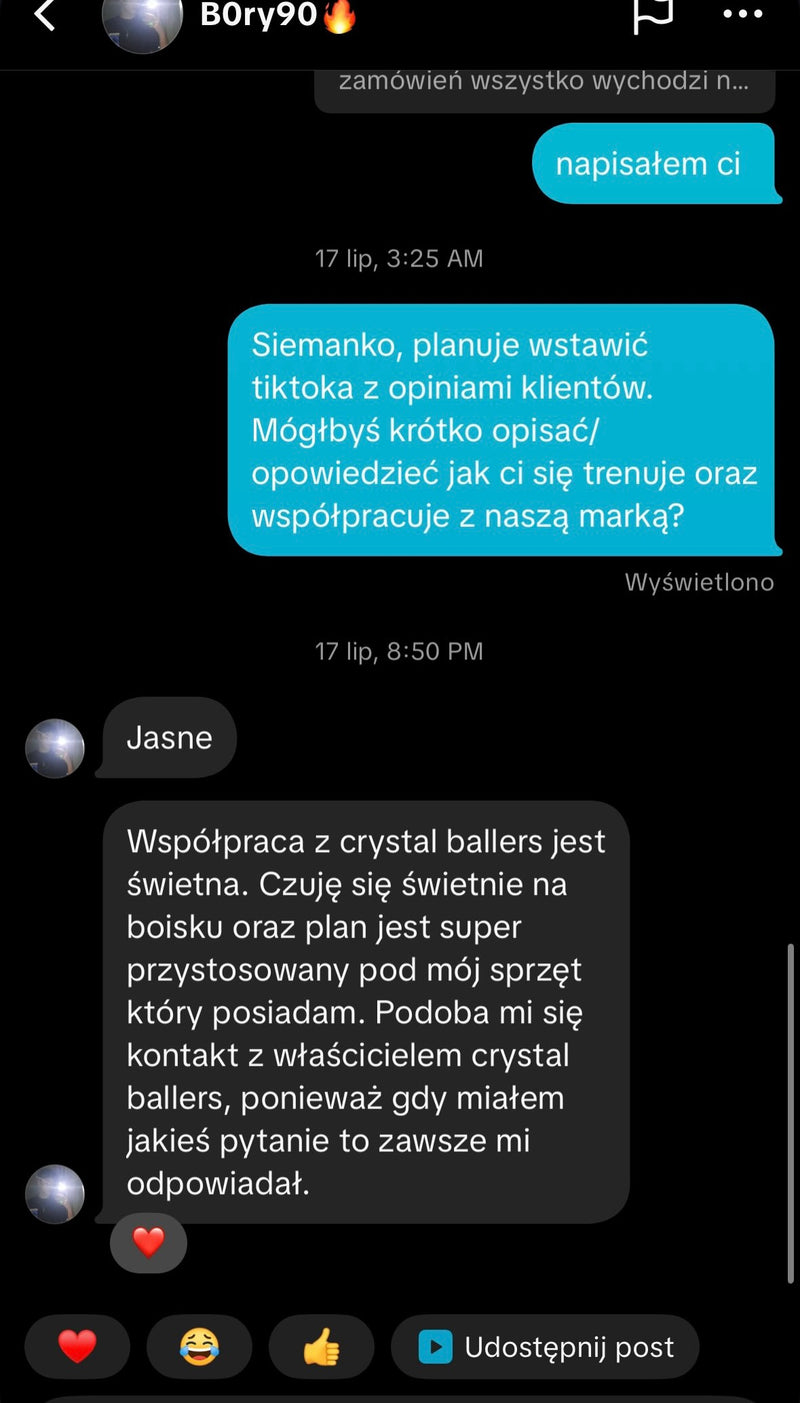Image resolution: width=800 pixels, height=1403 pixels.
Task: Send the red heart quick reaction
Action: [77, 1347]
